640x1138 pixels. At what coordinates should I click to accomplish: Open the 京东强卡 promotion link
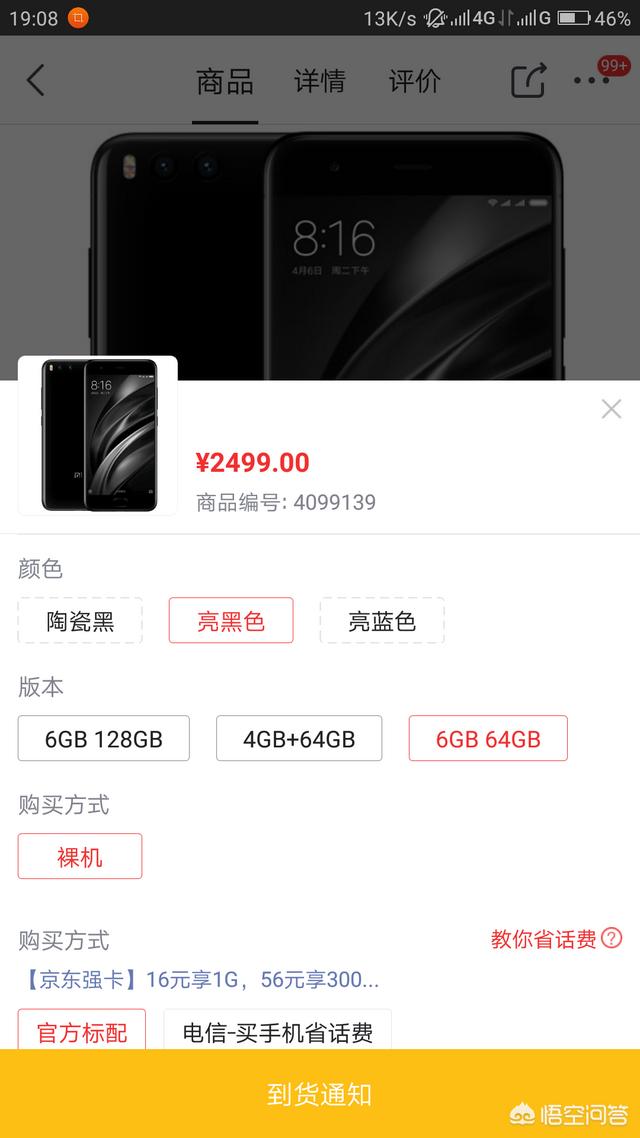coord(198,979)
